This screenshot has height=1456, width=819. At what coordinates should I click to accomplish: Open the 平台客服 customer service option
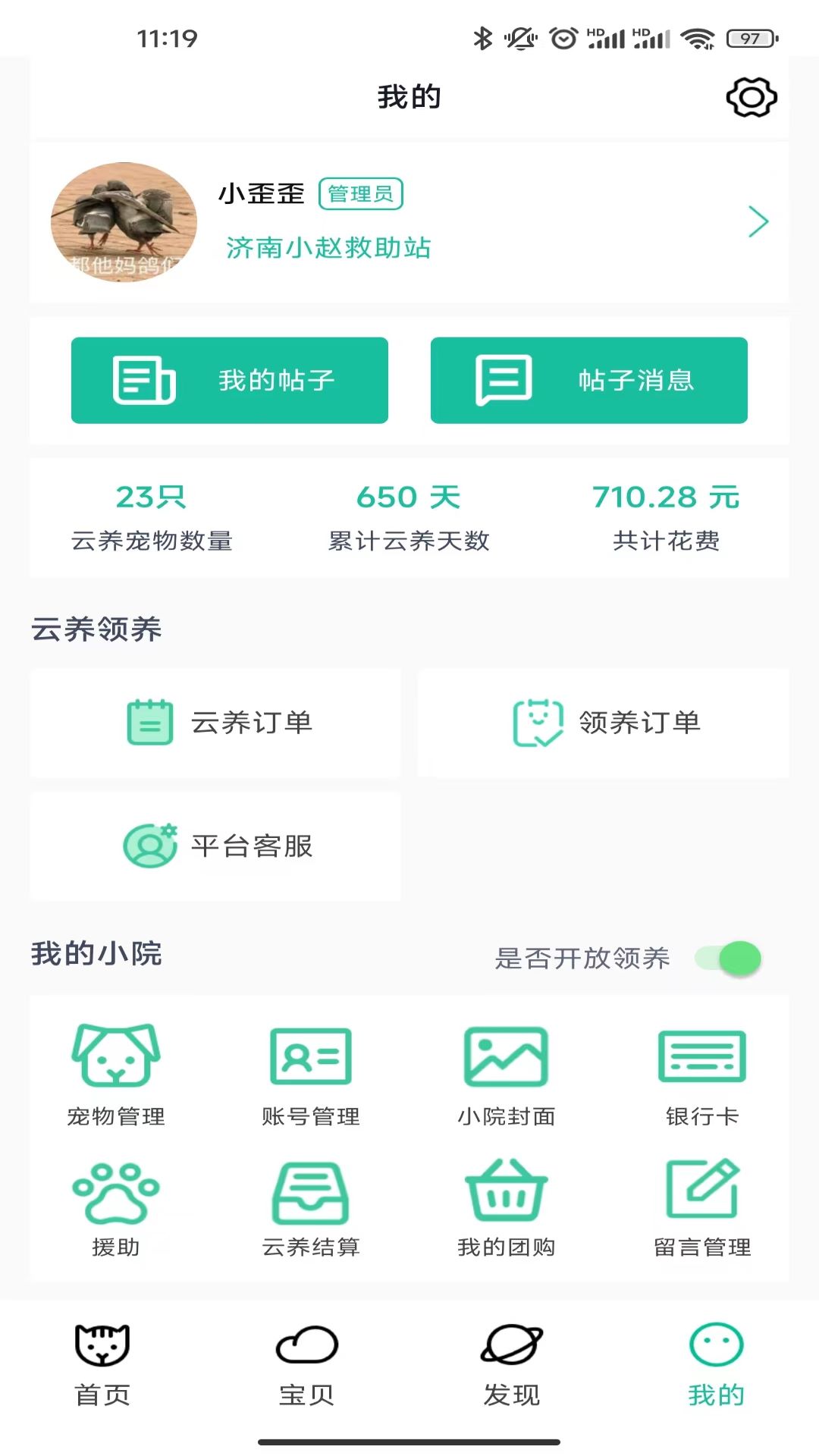point(215,847)
